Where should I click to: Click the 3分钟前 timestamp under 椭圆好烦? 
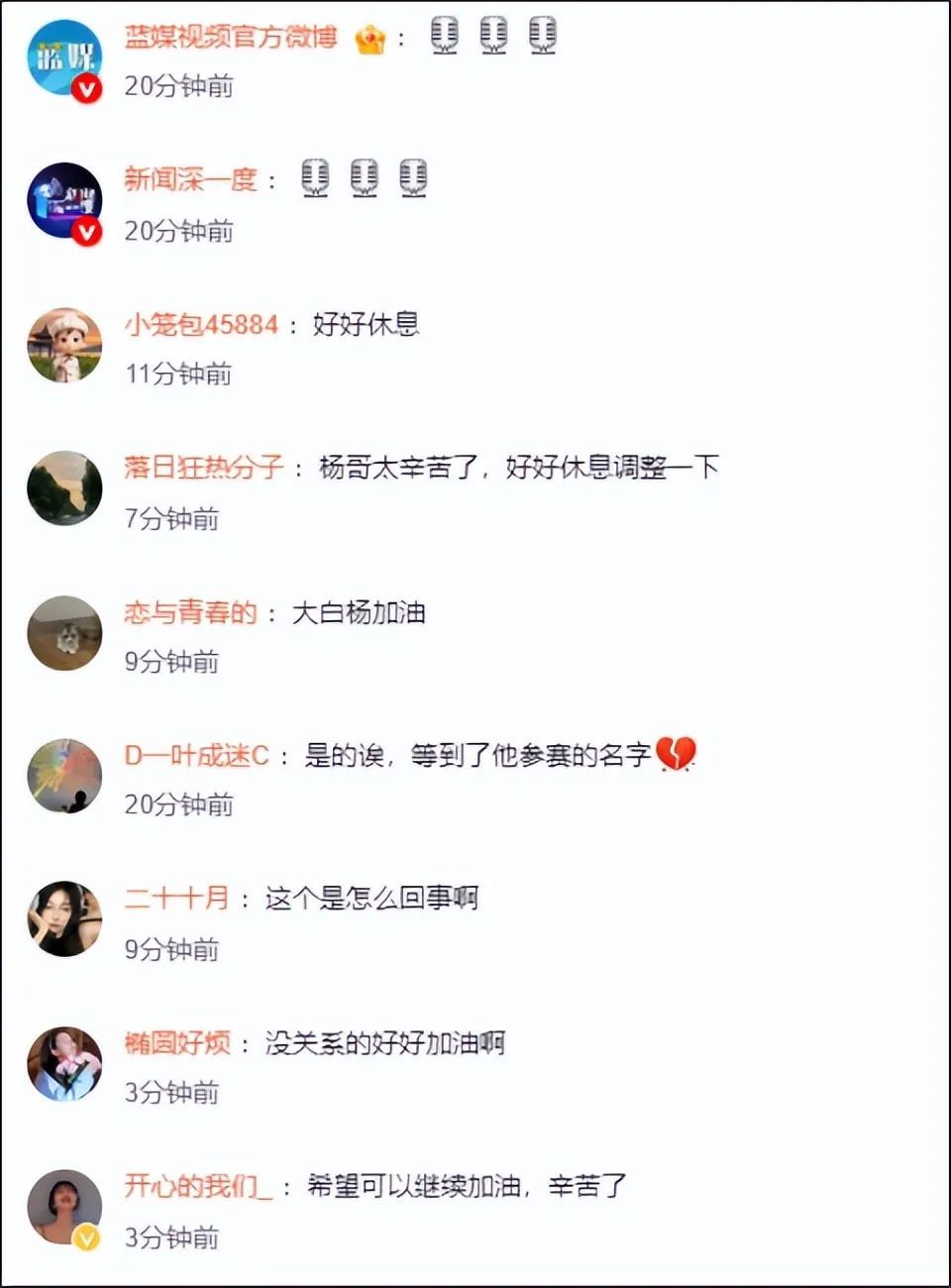170,1094
